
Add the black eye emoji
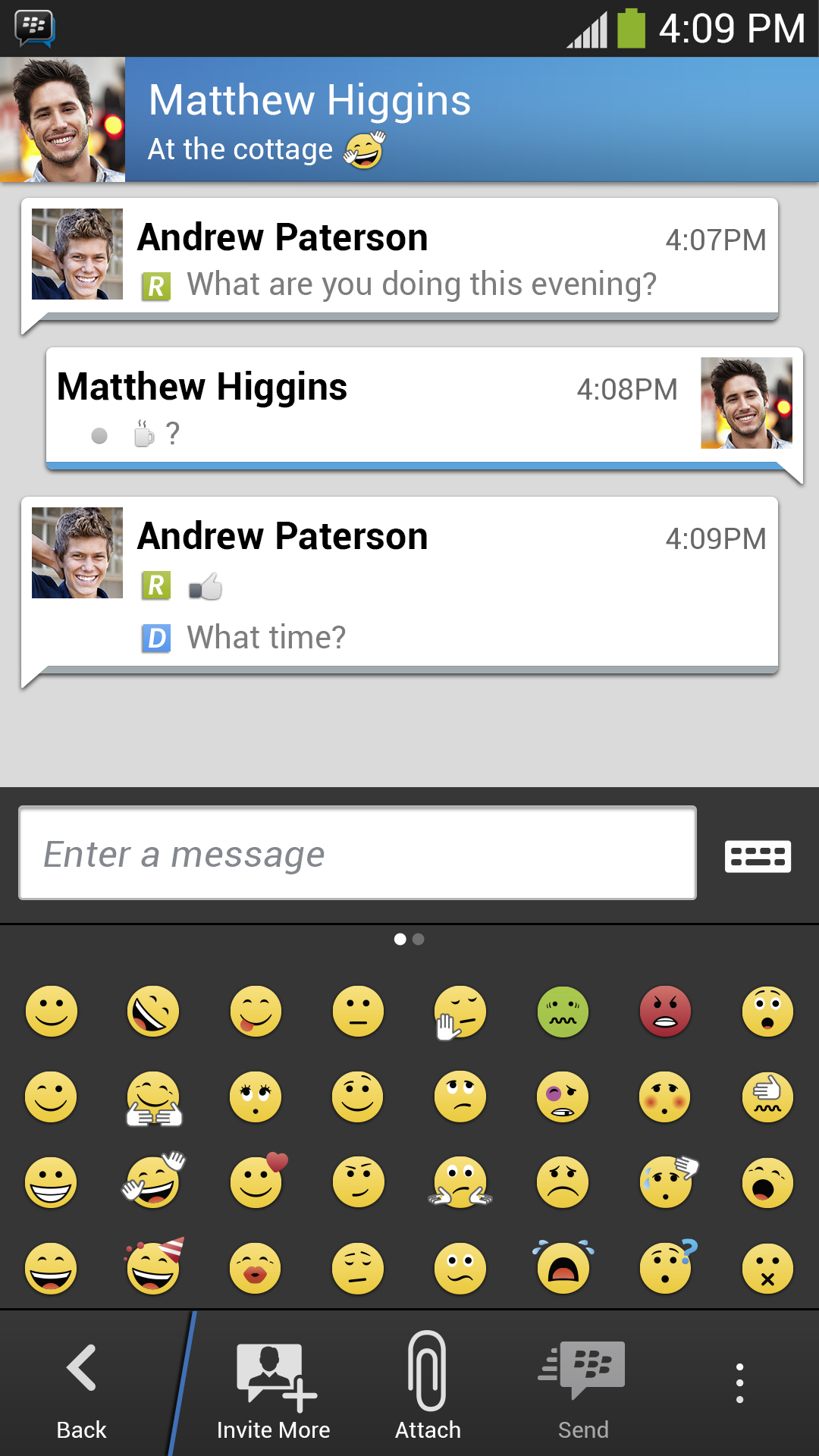563,1097
